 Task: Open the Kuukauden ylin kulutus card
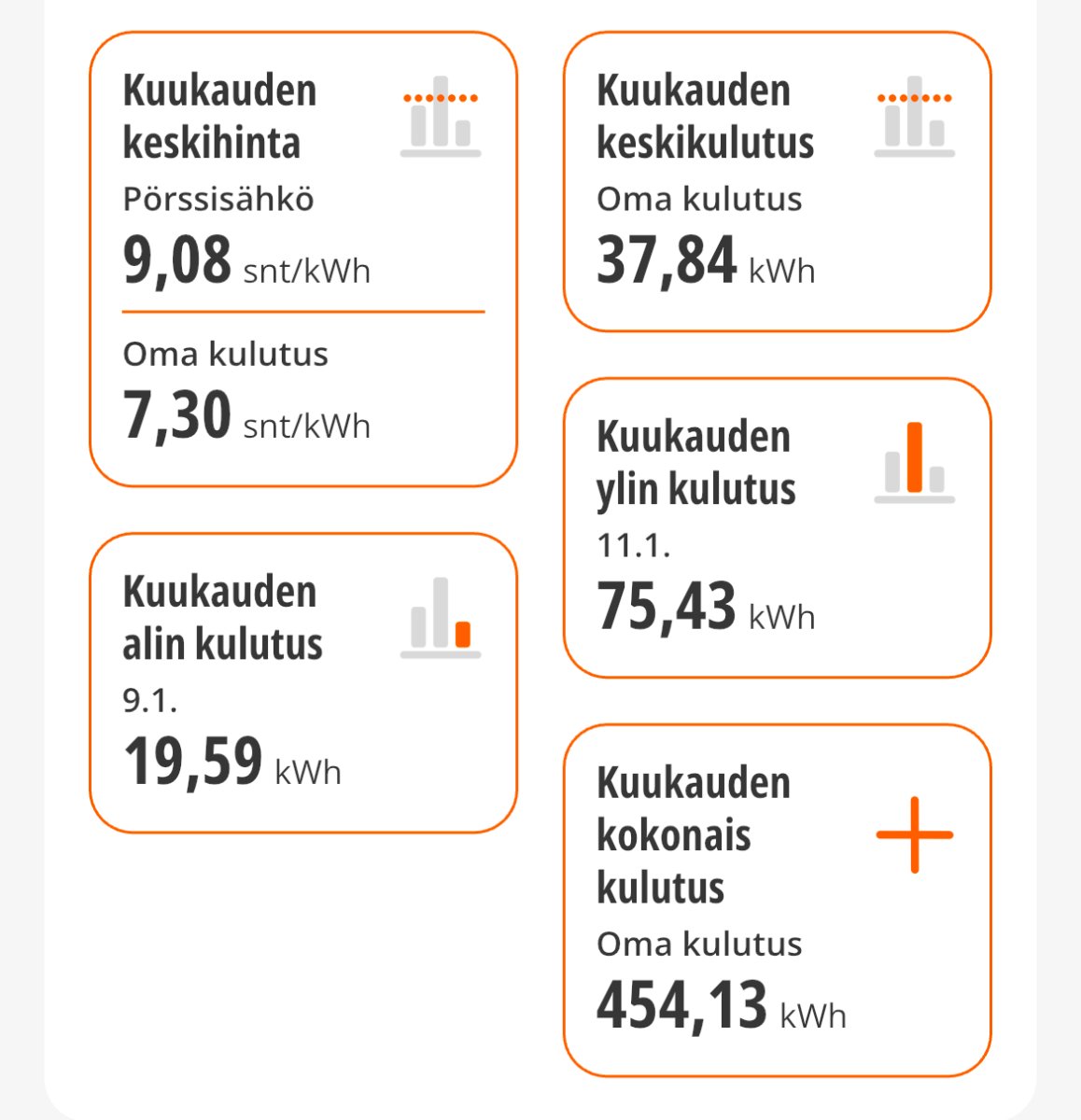tap(776, 527)
